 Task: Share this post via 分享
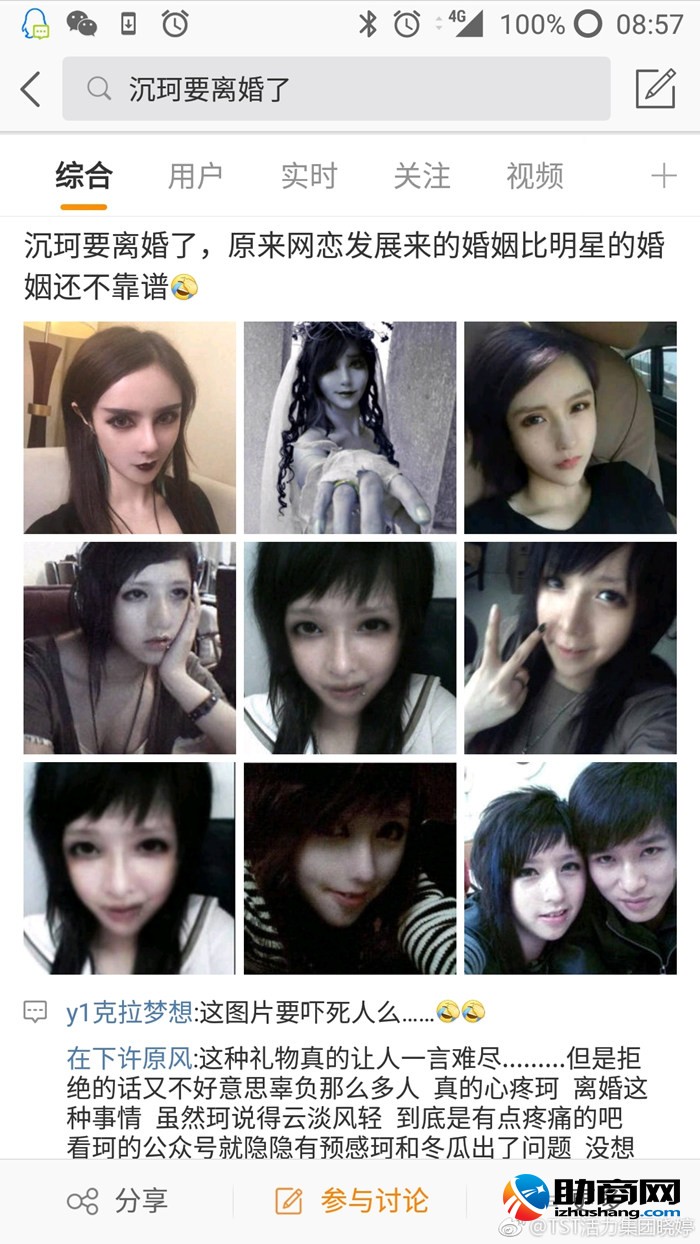120,1200
